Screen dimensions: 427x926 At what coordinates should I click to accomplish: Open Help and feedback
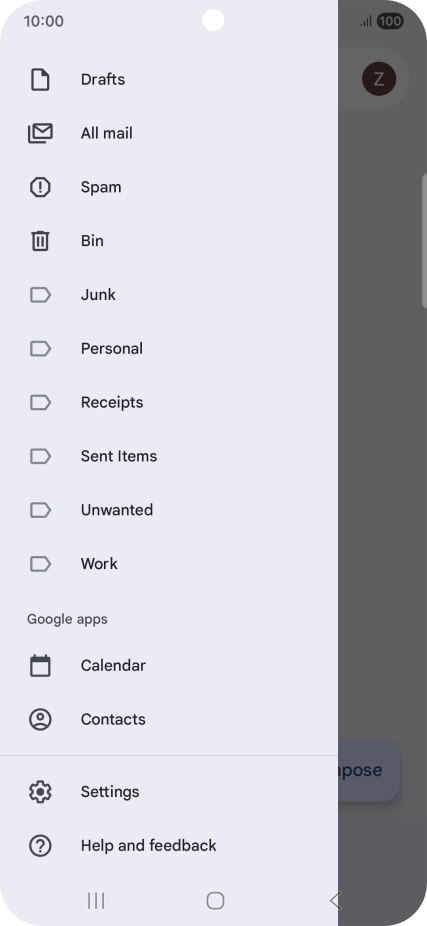click(x=169, y=845)
